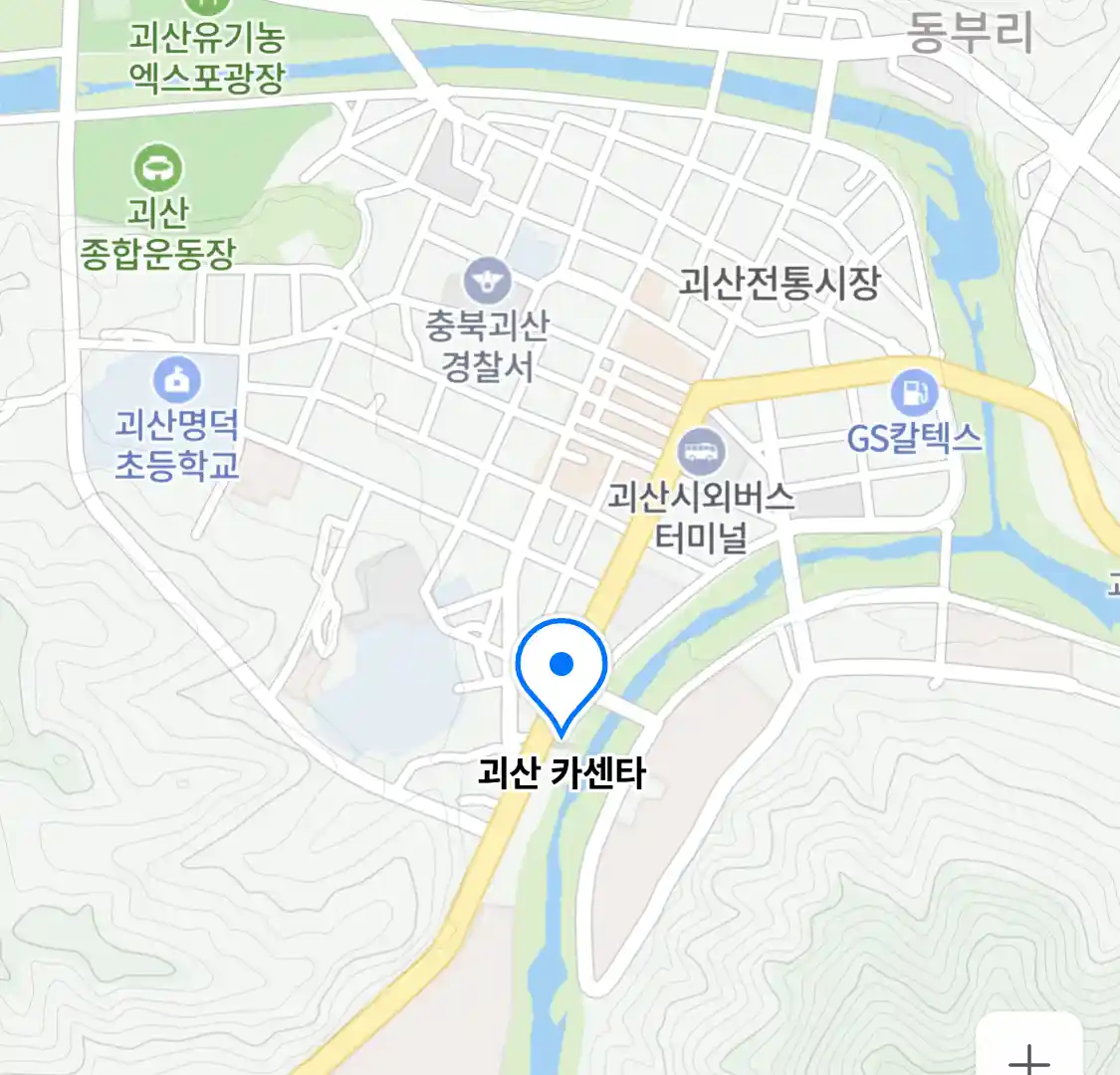Select the GS칼텍스 gas station marker

914,392
